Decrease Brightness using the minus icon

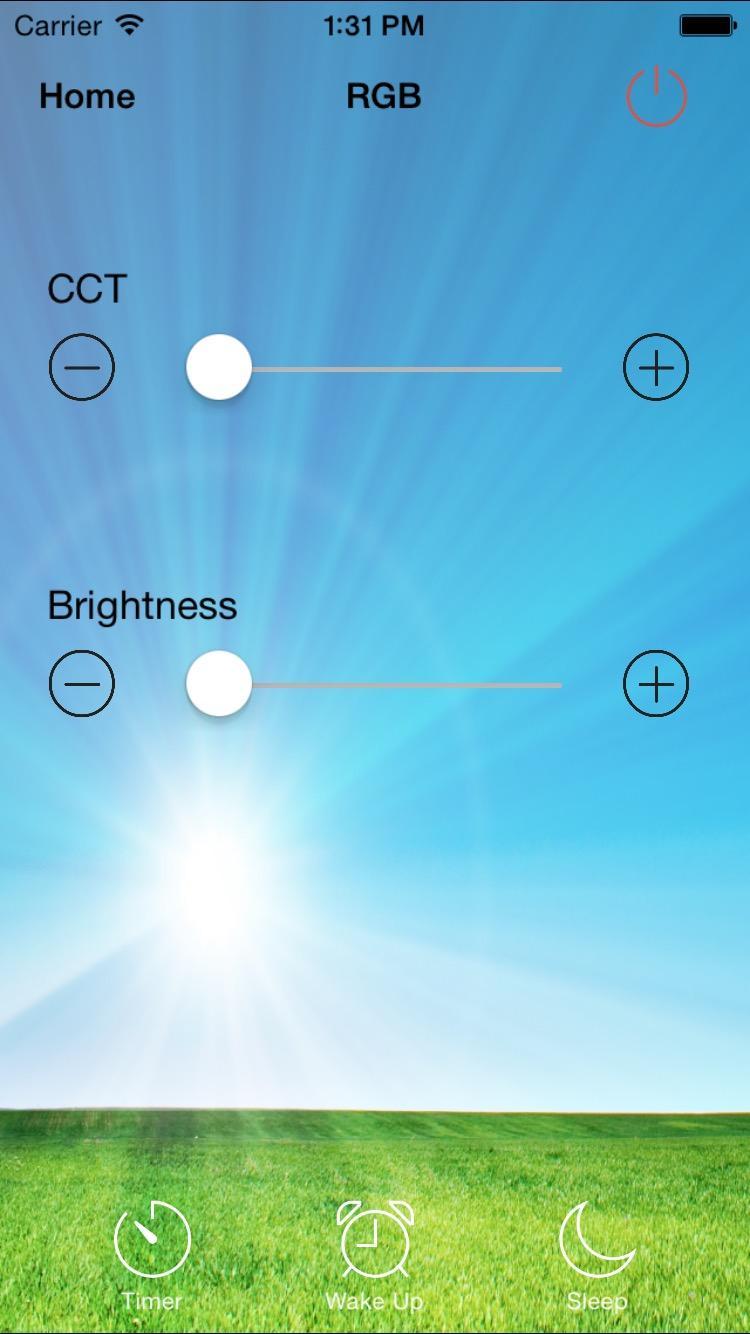pos(82,684)
